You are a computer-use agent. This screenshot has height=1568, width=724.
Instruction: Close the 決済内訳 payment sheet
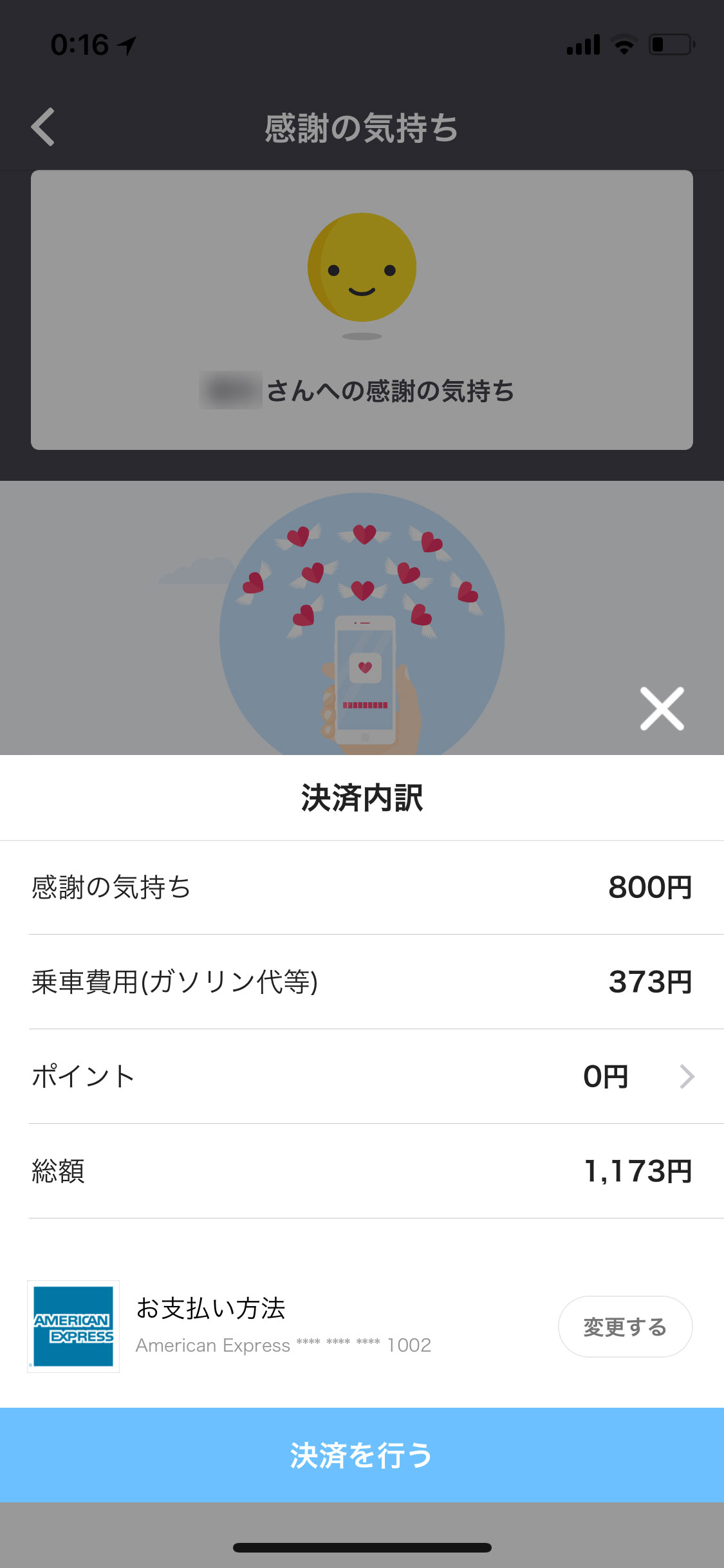(x=662, y=709)
